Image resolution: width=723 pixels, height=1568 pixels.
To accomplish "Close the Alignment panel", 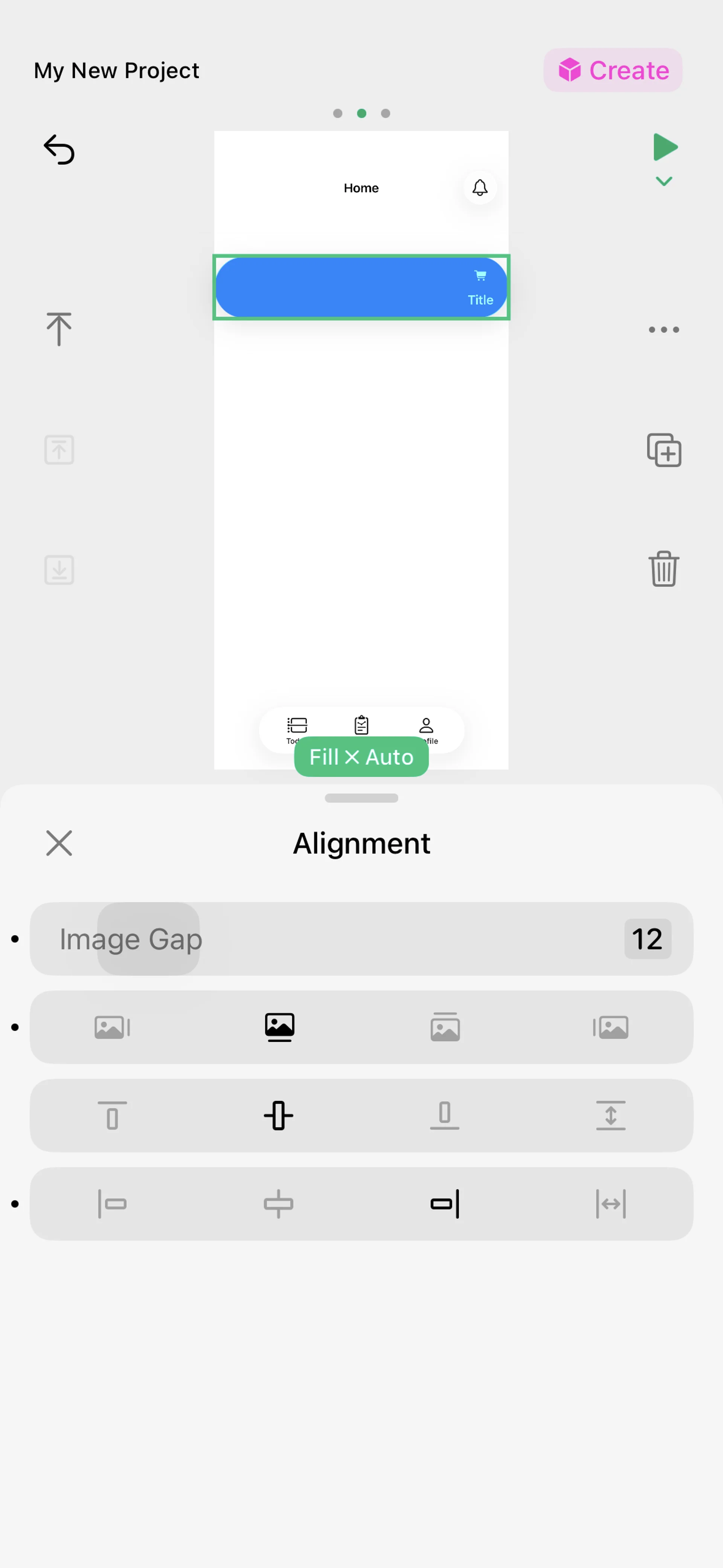I will 59,843.
